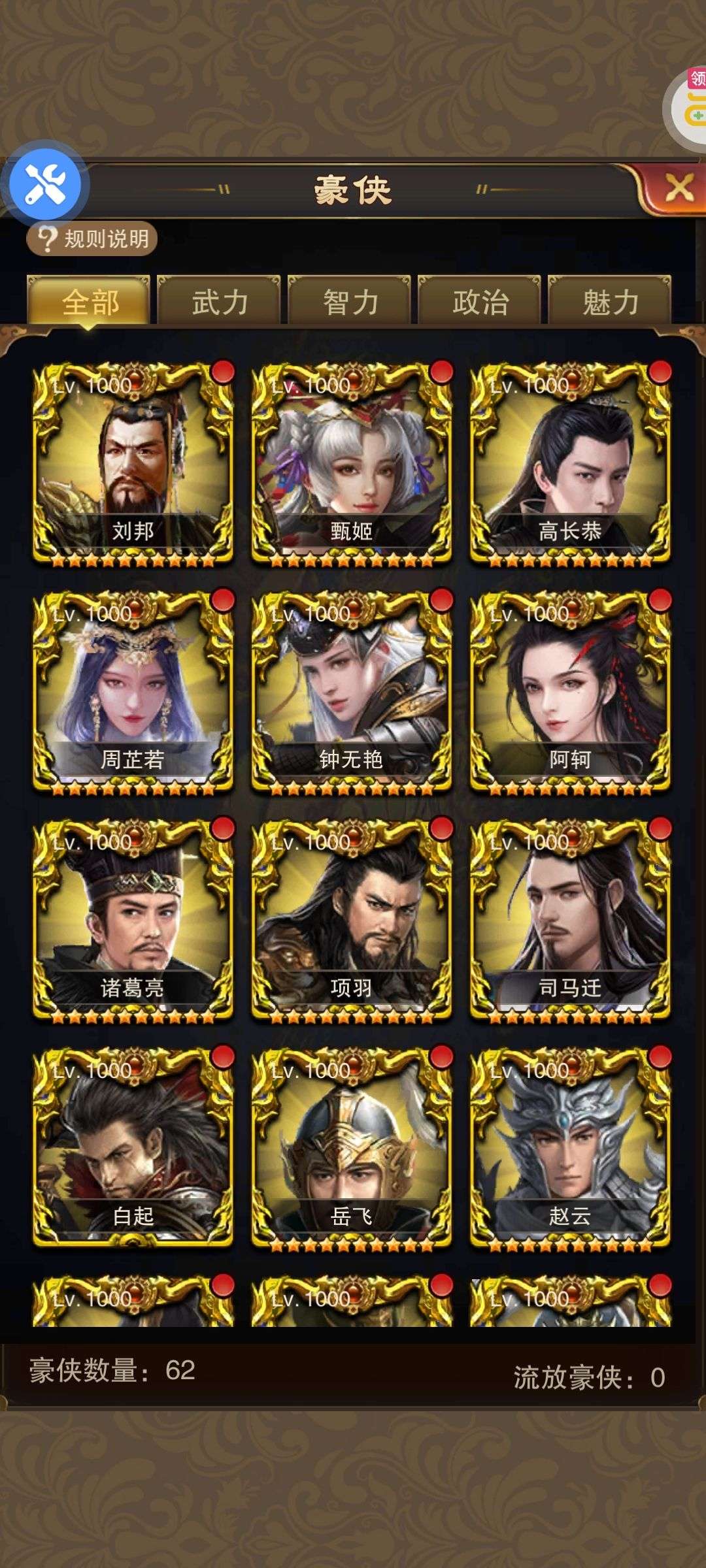
Task: Switch to the 智力 tab
Action: pos(349,301)
